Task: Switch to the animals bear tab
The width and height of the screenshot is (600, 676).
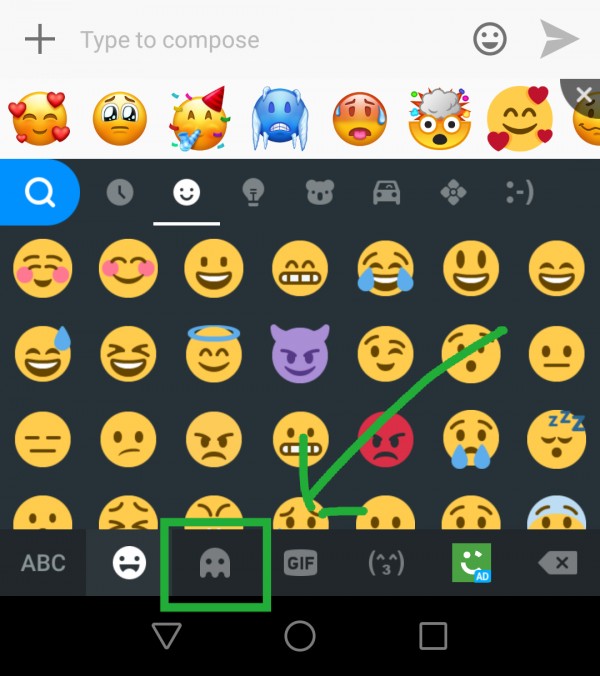Action: pos(319,193)
